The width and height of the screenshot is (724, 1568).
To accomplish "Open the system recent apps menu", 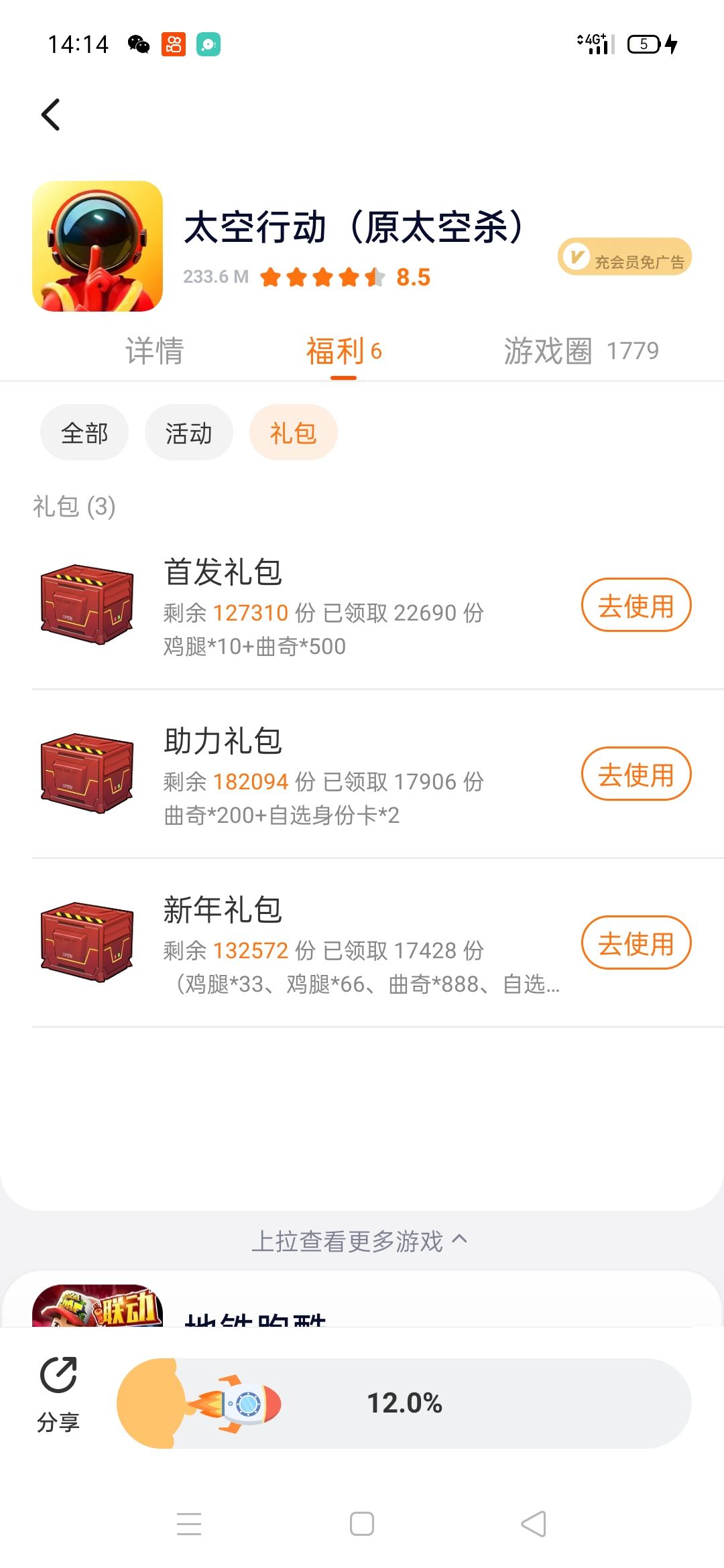I will pyautogui.click(x=189, y=1524).
